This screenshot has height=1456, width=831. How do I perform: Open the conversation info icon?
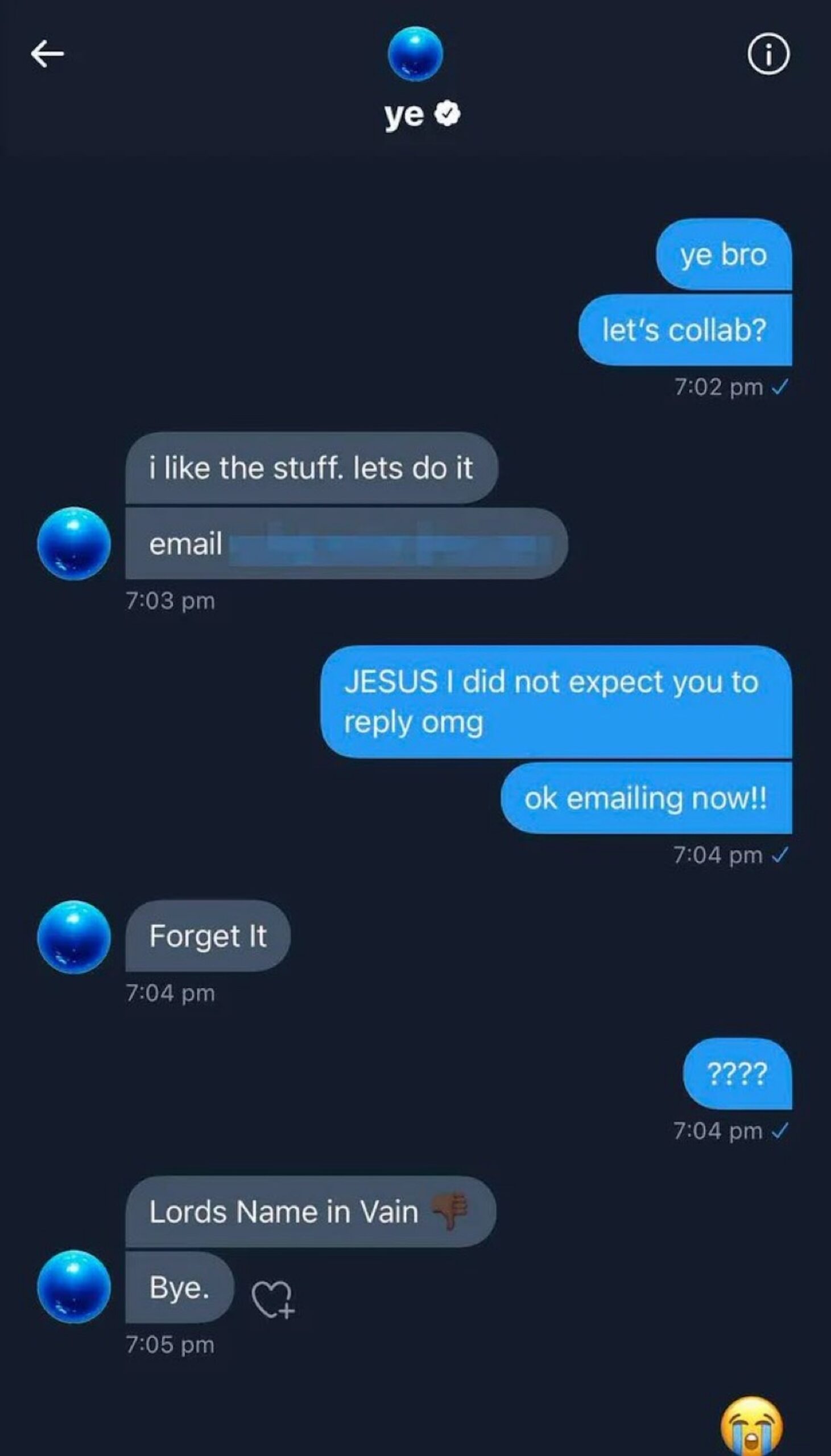coord(768,55)
